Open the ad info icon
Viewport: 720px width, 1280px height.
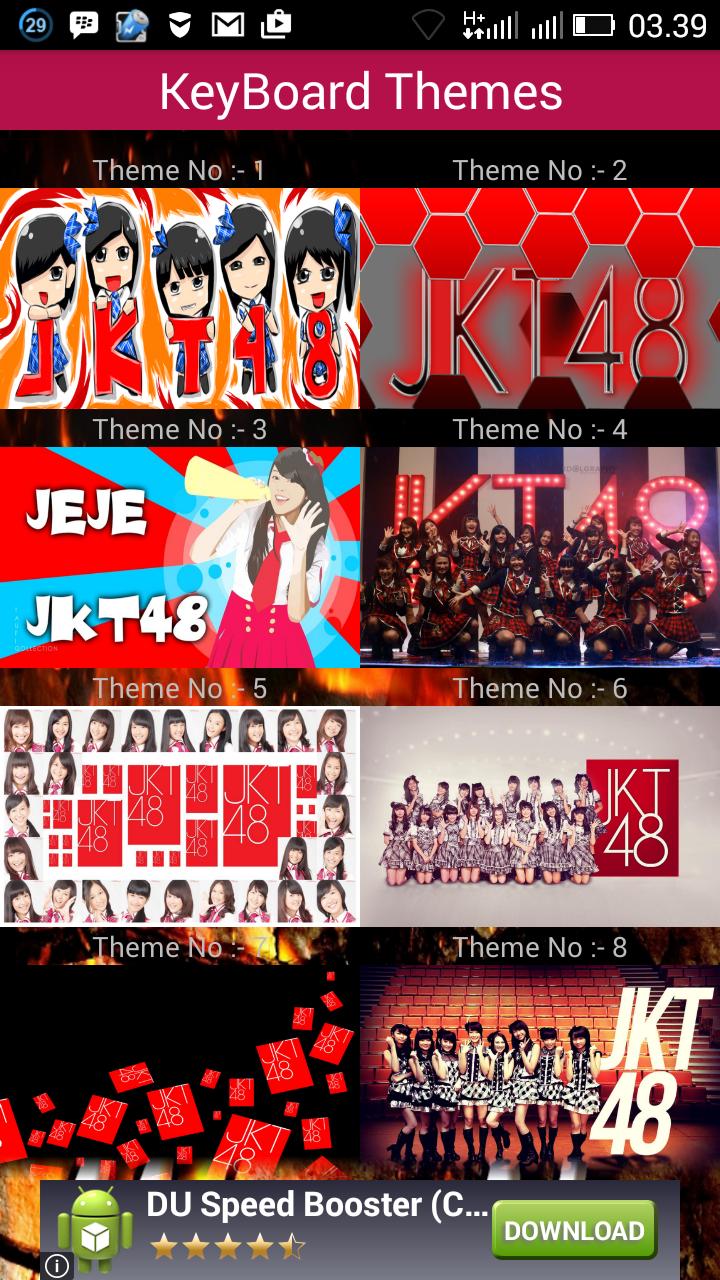57,1266
